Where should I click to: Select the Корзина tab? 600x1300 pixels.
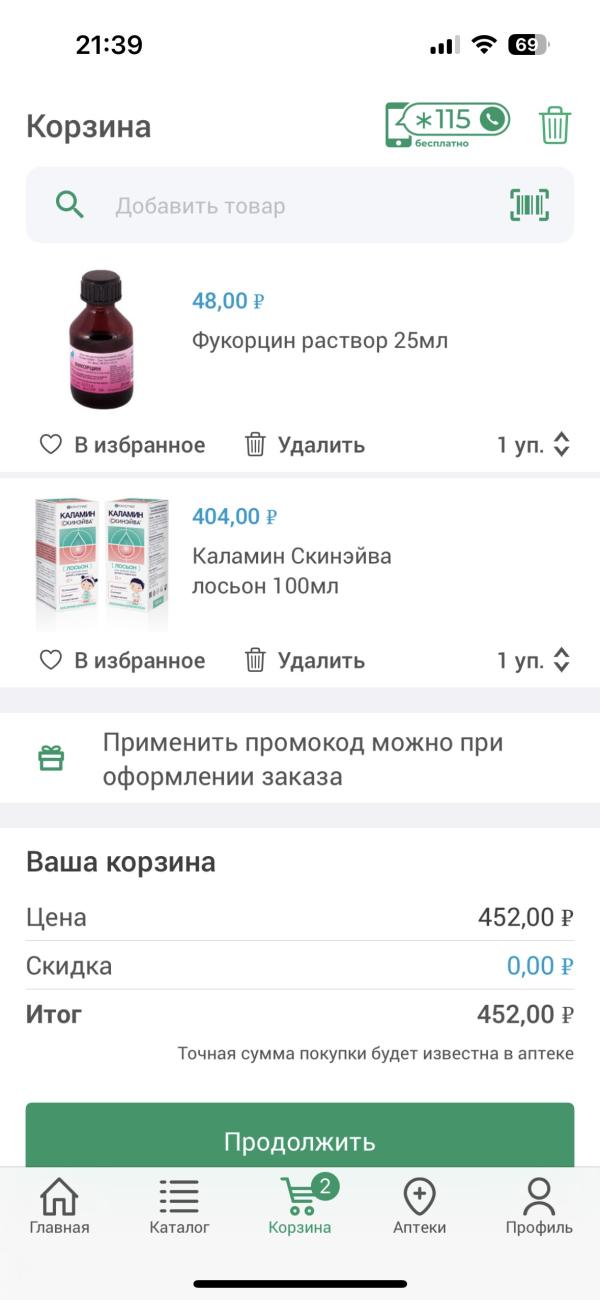(300, 1205)
